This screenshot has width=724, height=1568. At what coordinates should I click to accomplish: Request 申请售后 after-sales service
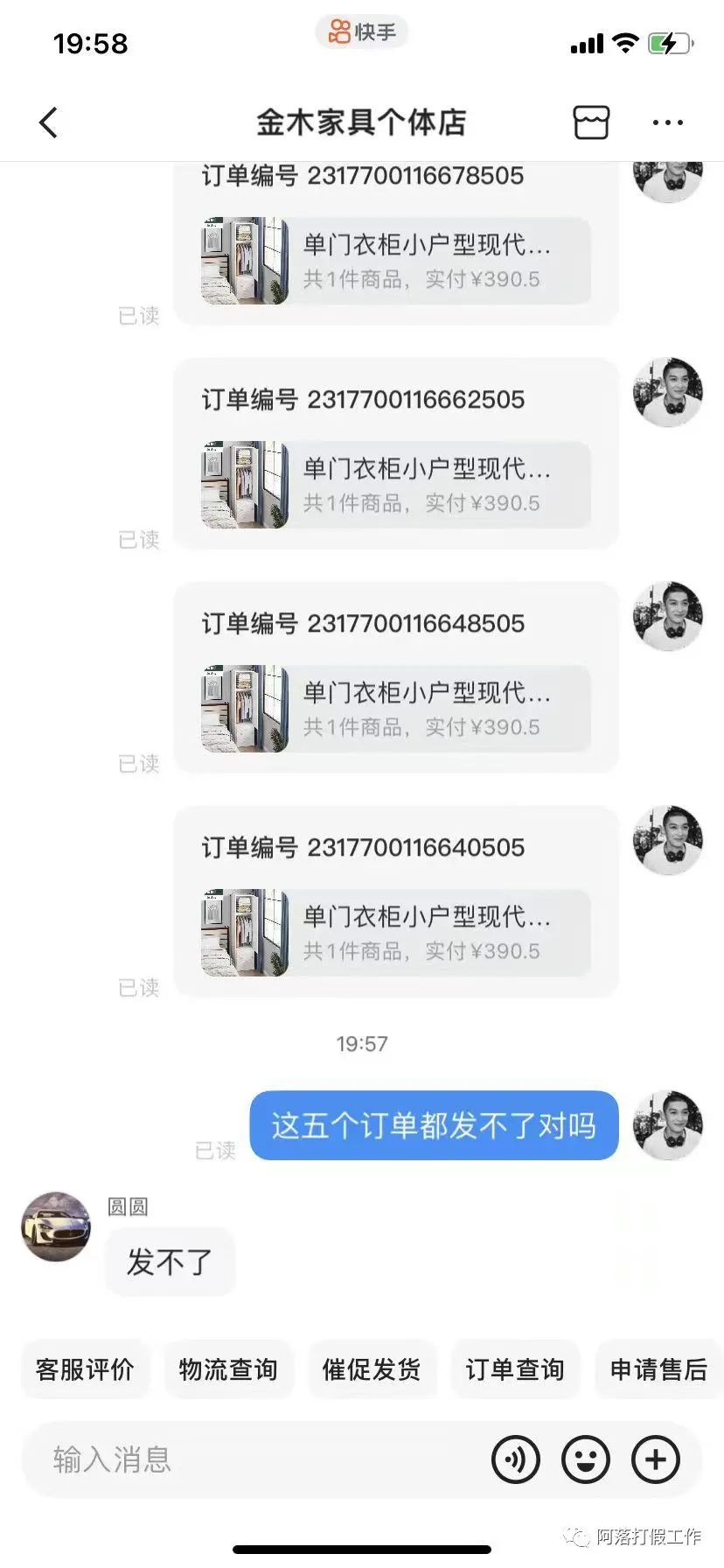point(658,1369)
